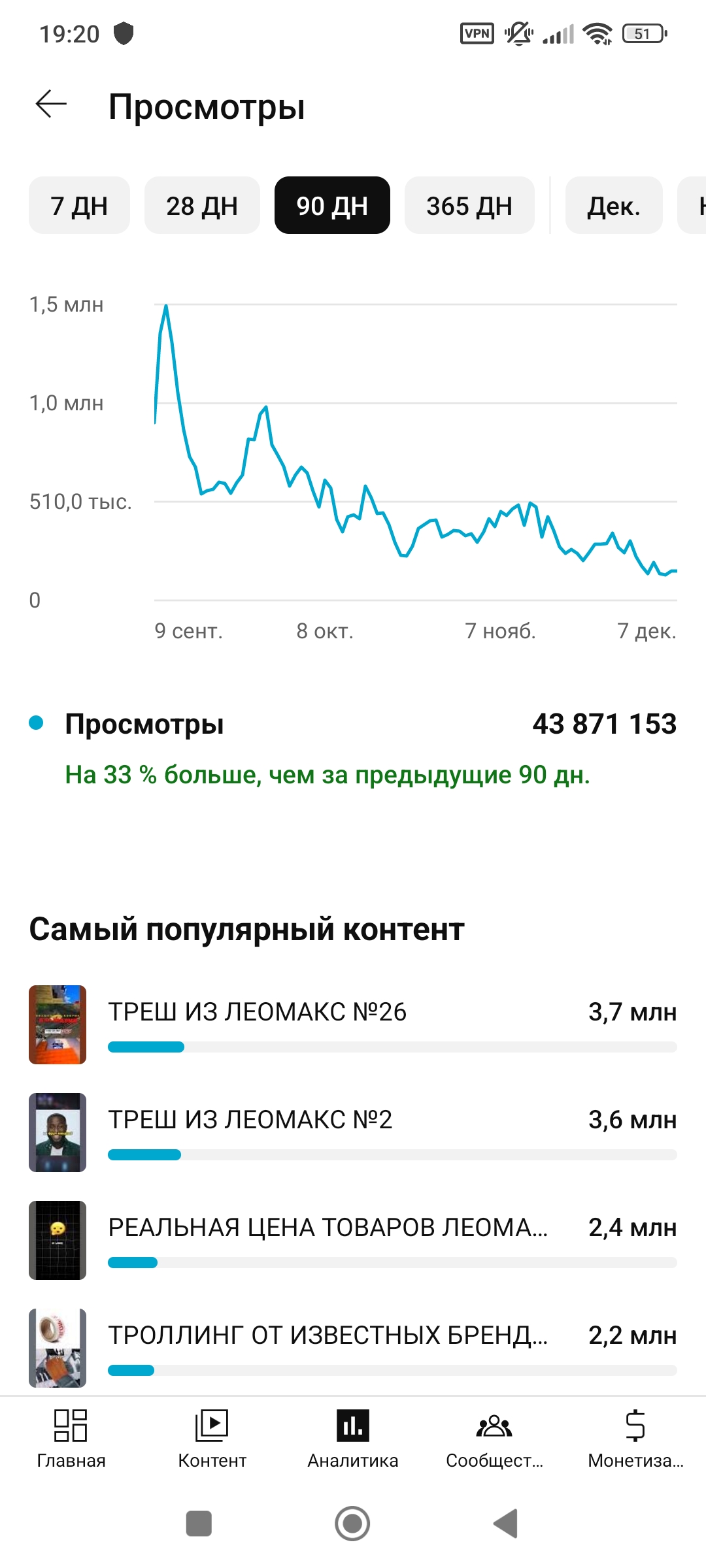
Task: Open ТРЕШ ИЗ ЛЕОМАКС №2 video stats
Action: (x=353, y=1132)
